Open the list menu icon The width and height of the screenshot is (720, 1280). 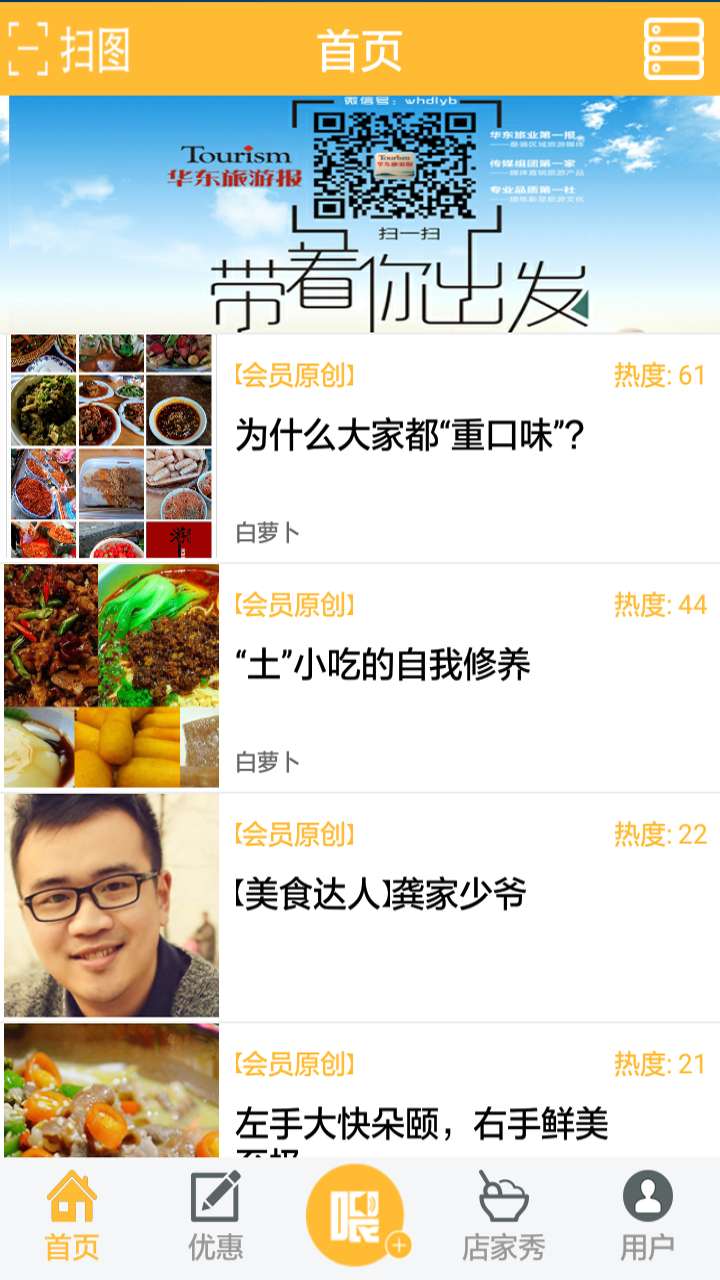673,48
